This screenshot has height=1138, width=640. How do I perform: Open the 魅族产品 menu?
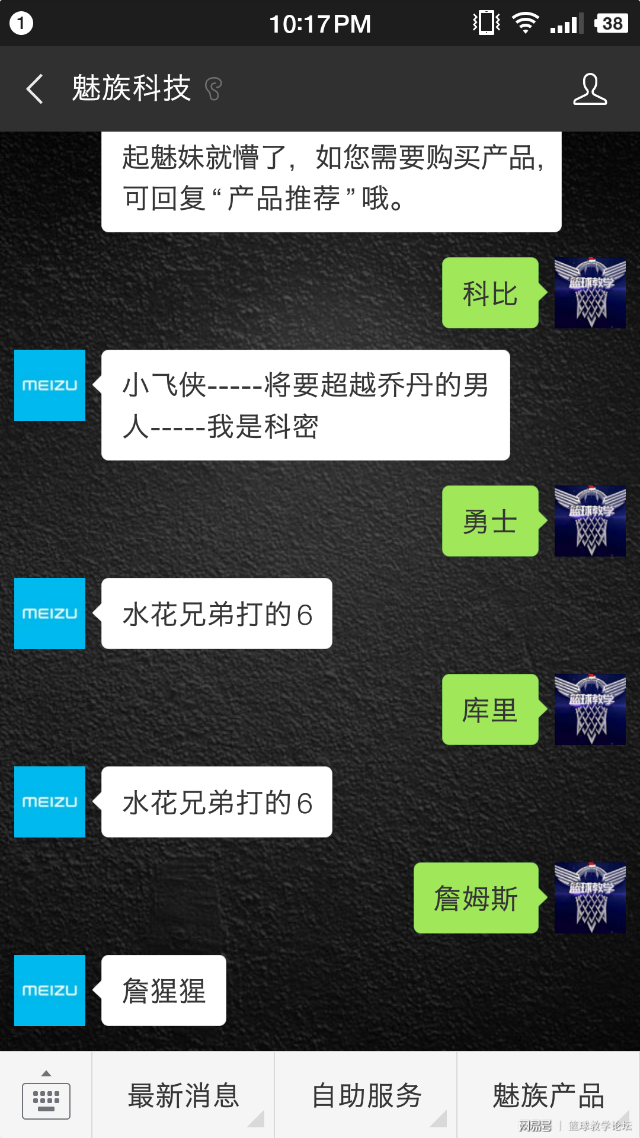pos(548,1095)
